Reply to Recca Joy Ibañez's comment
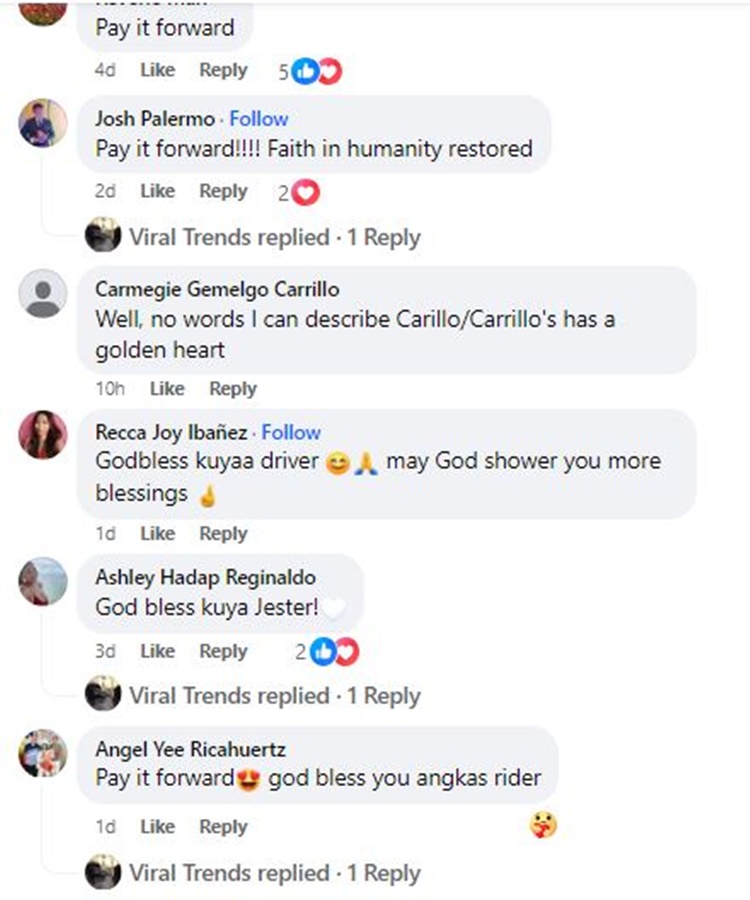 [x=223, y=534]
